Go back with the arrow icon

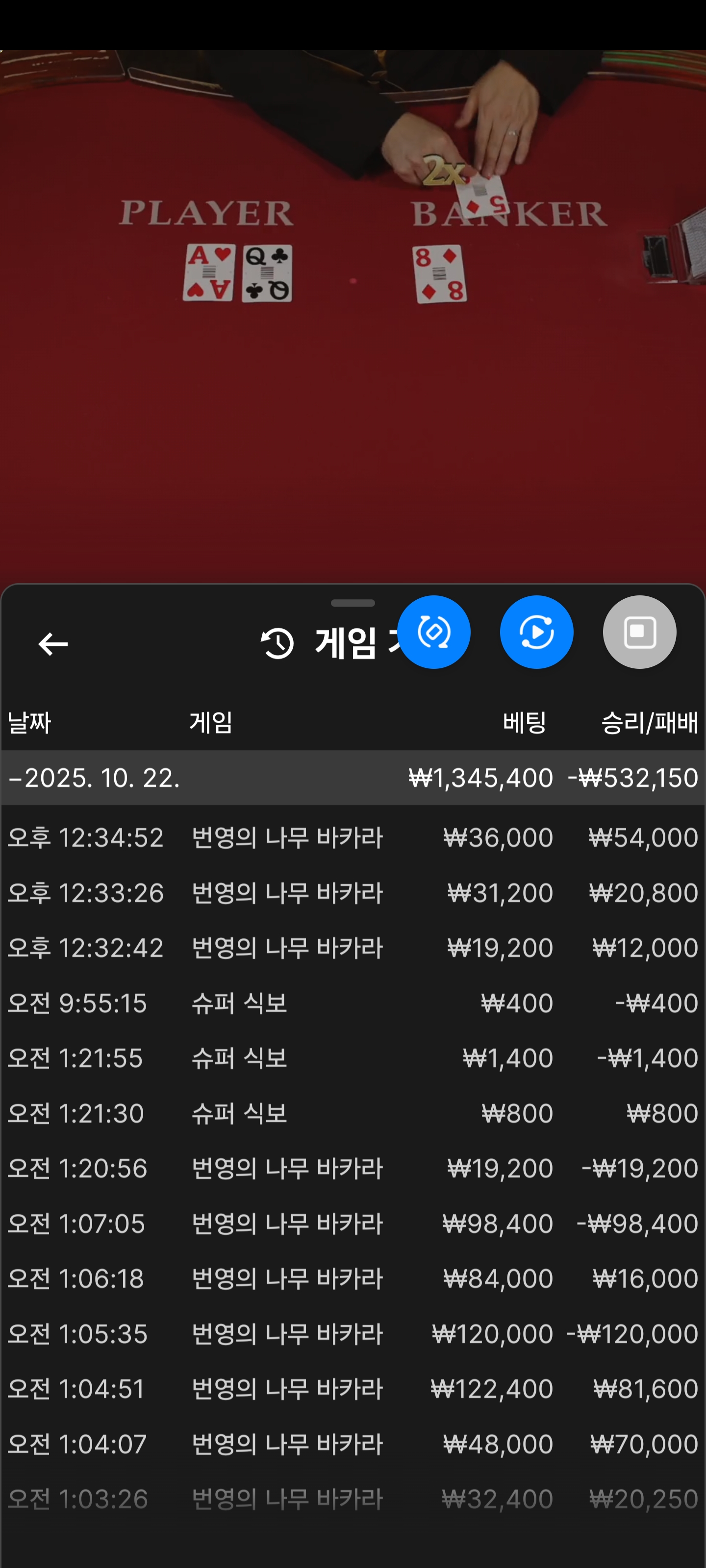tap(53, 643)
